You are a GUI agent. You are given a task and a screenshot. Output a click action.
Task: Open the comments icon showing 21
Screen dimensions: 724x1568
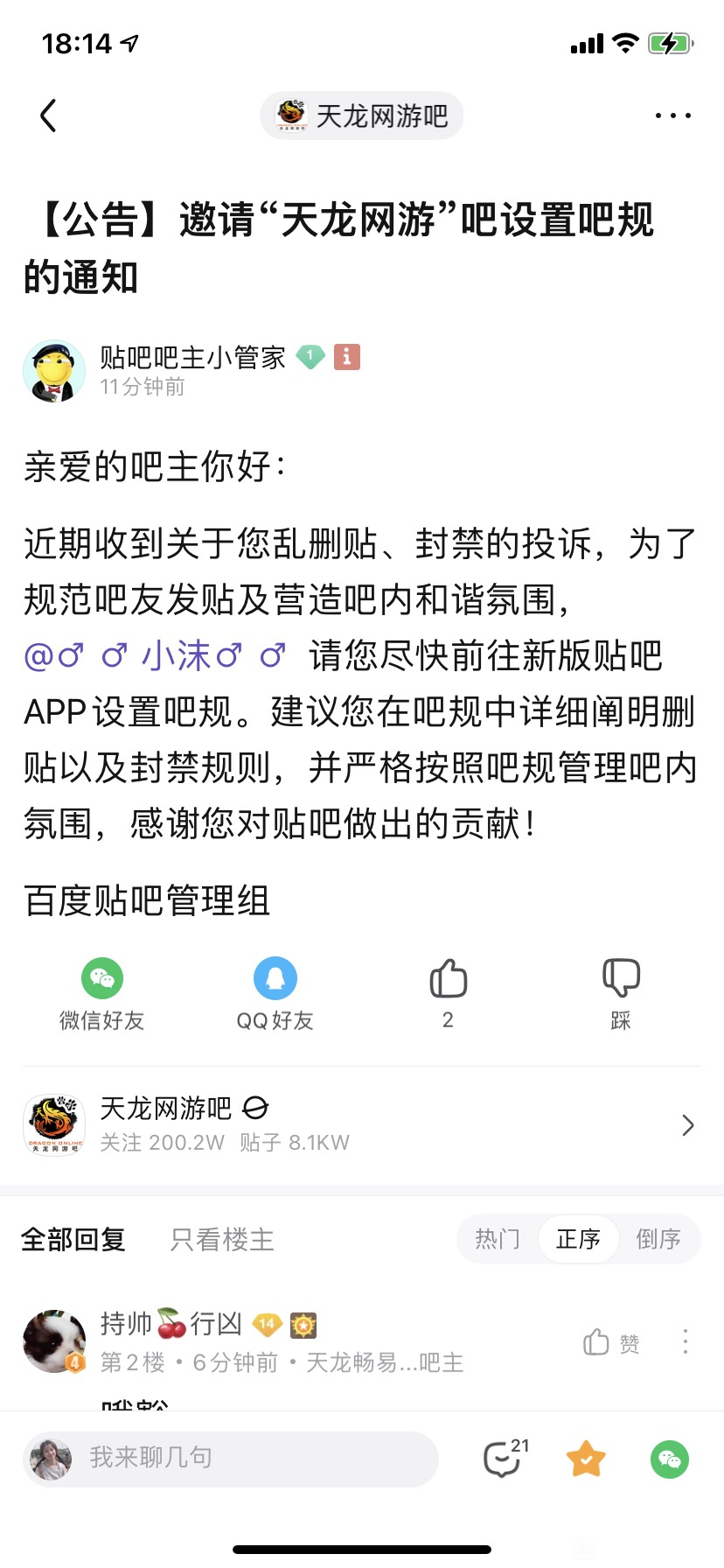point(504,1458)
